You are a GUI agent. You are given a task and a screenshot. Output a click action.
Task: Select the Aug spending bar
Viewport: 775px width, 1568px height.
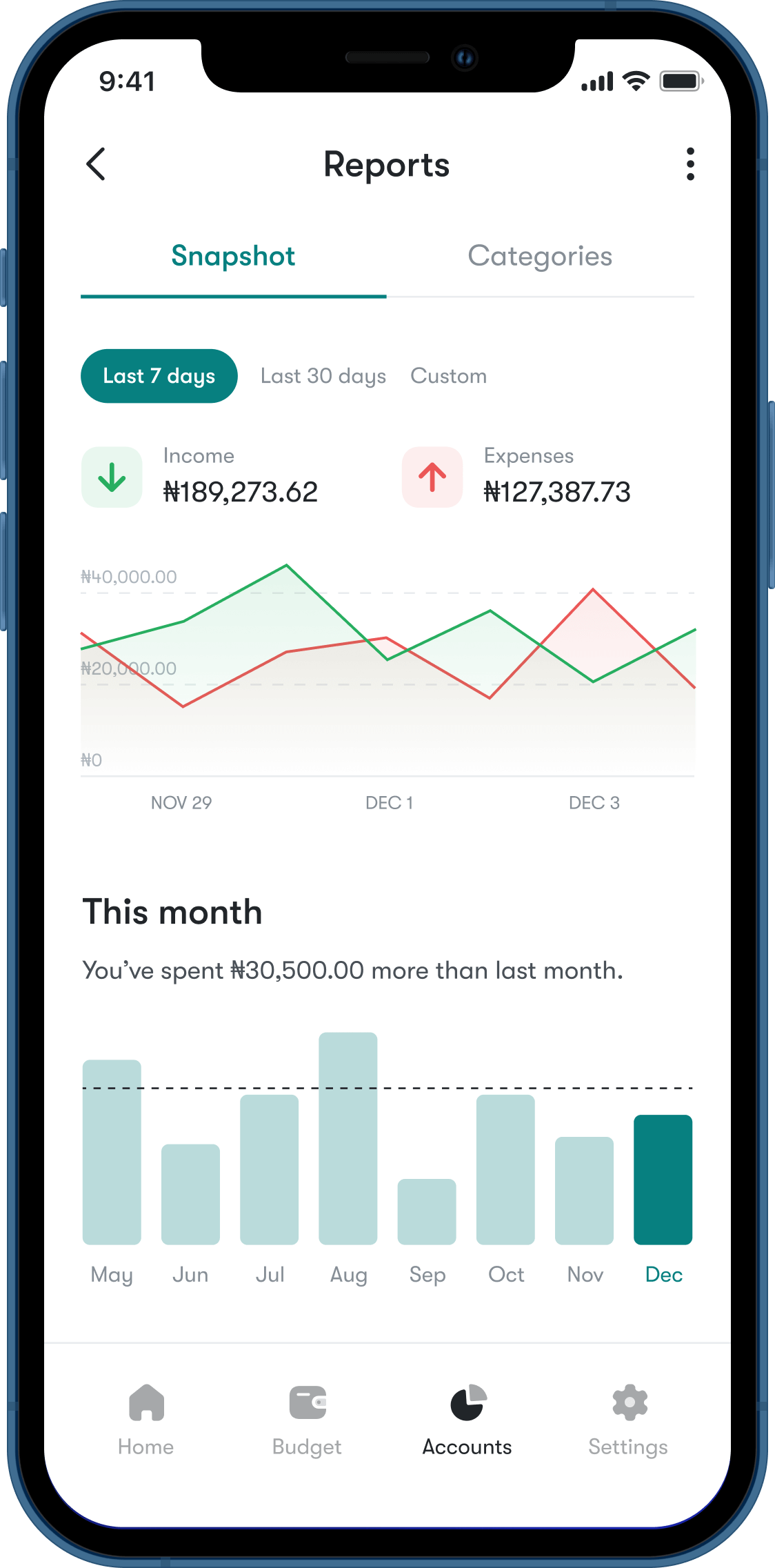(x=348, y=1138)
